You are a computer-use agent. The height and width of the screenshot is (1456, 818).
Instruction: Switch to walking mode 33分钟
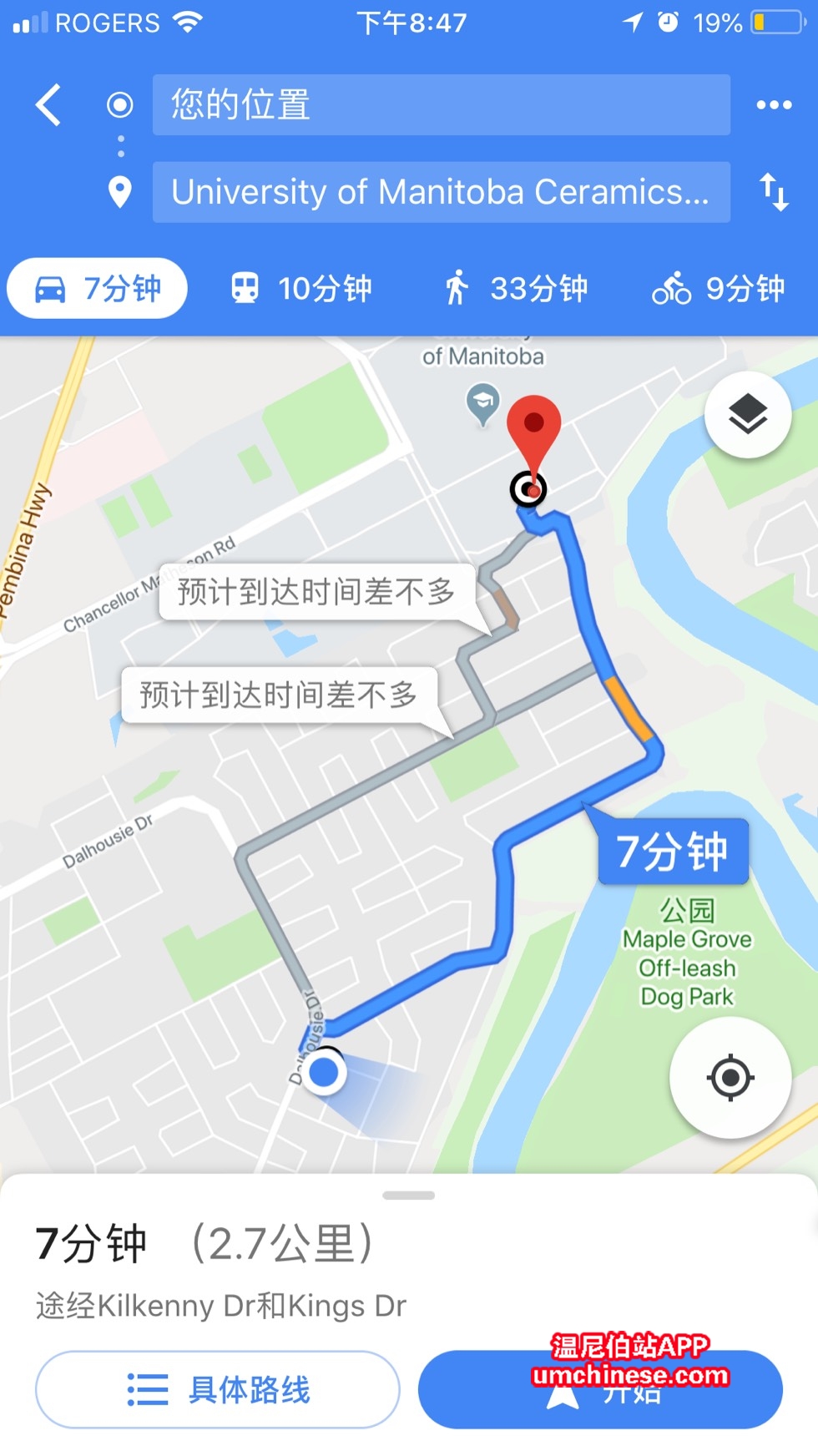pos(515,289)
